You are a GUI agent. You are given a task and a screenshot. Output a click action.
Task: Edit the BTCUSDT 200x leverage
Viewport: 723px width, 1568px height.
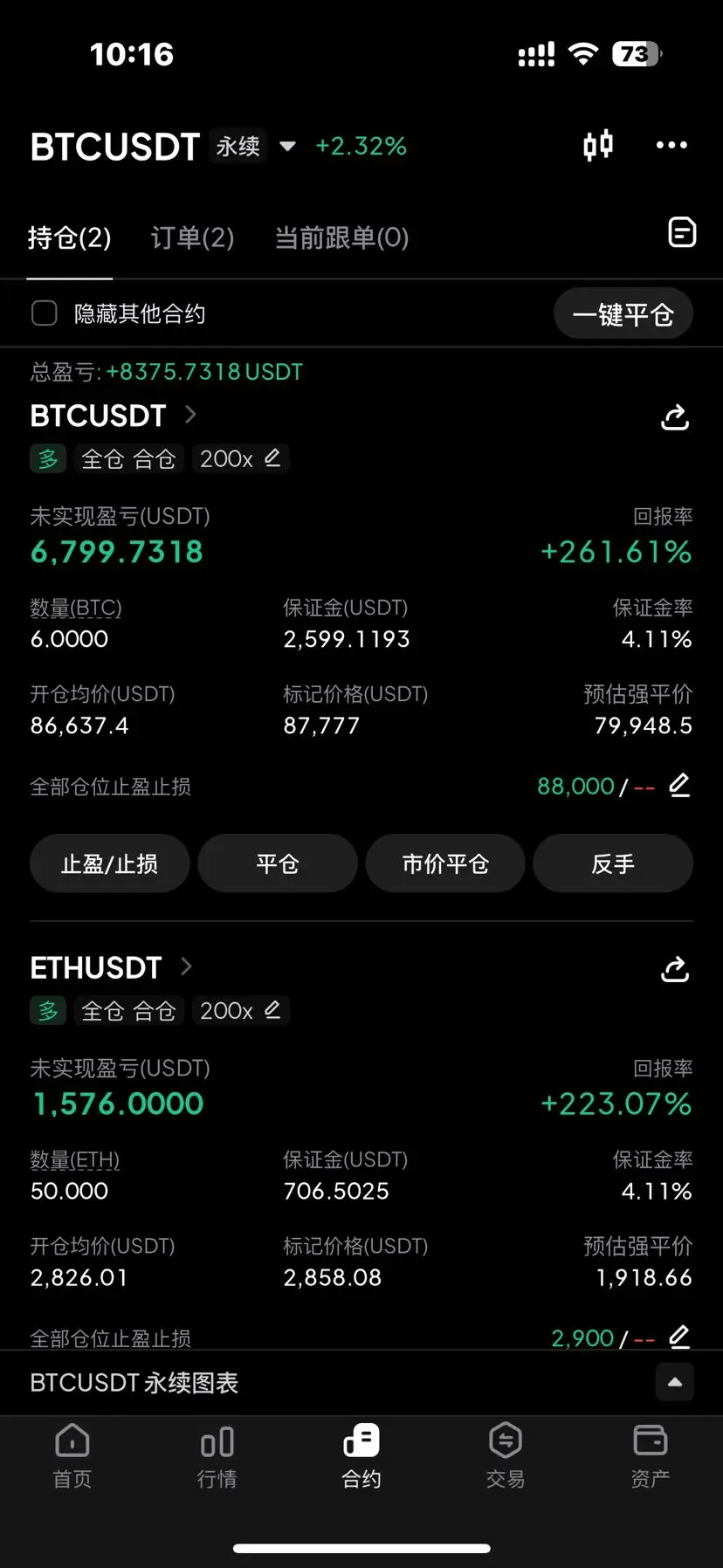(240, 458)
